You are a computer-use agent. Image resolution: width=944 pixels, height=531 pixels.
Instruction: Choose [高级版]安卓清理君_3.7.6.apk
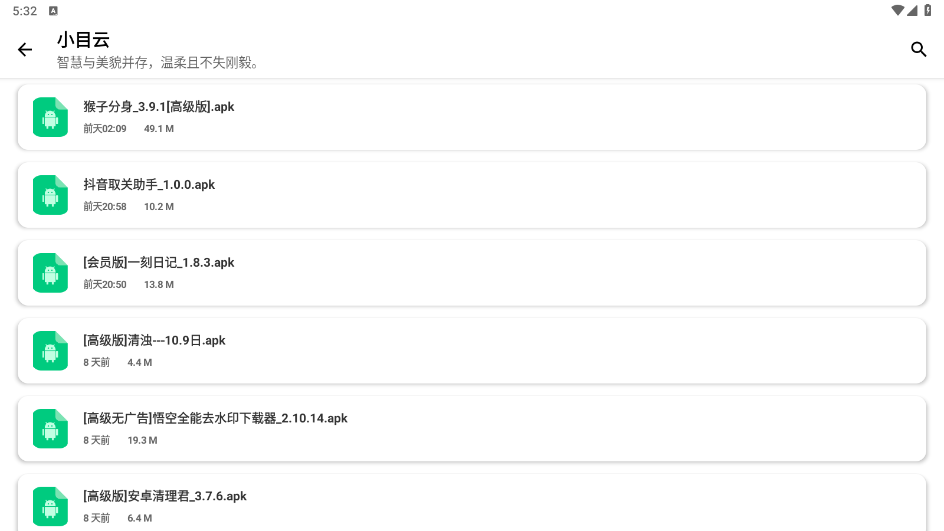coord(471,504)
